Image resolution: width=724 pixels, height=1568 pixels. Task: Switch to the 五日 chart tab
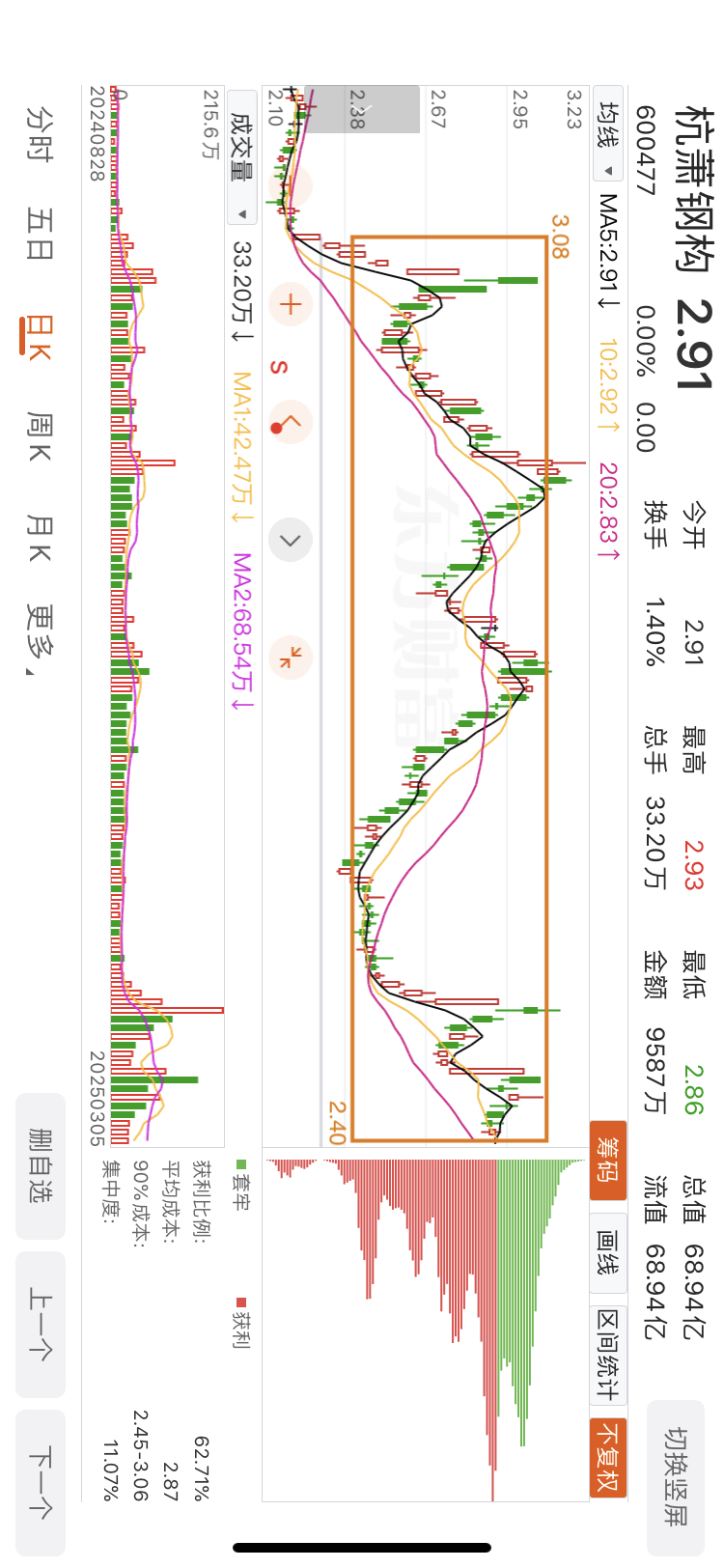pos(40,234)
